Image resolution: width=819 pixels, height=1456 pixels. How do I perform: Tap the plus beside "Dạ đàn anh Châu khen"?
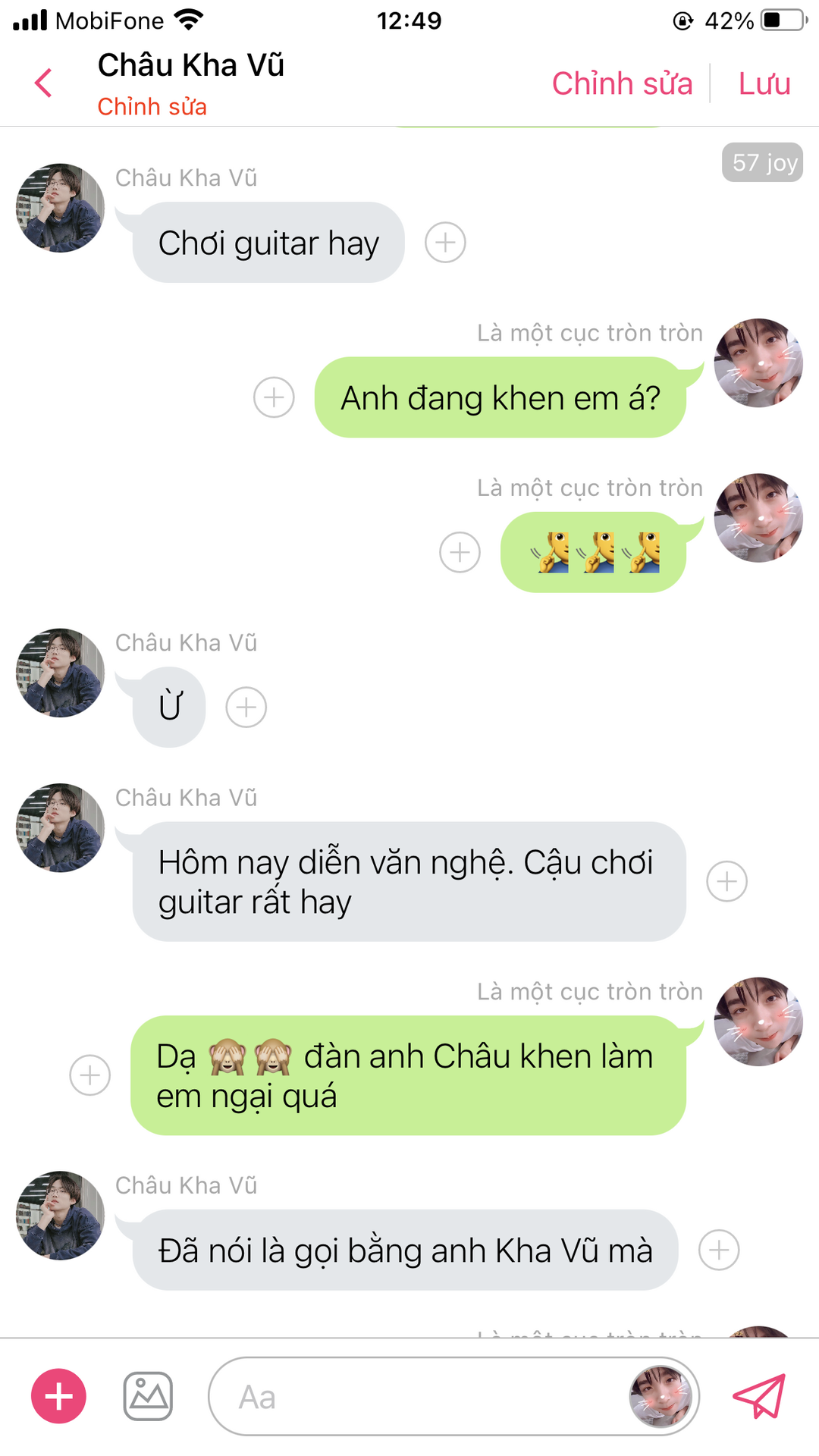90,1075
